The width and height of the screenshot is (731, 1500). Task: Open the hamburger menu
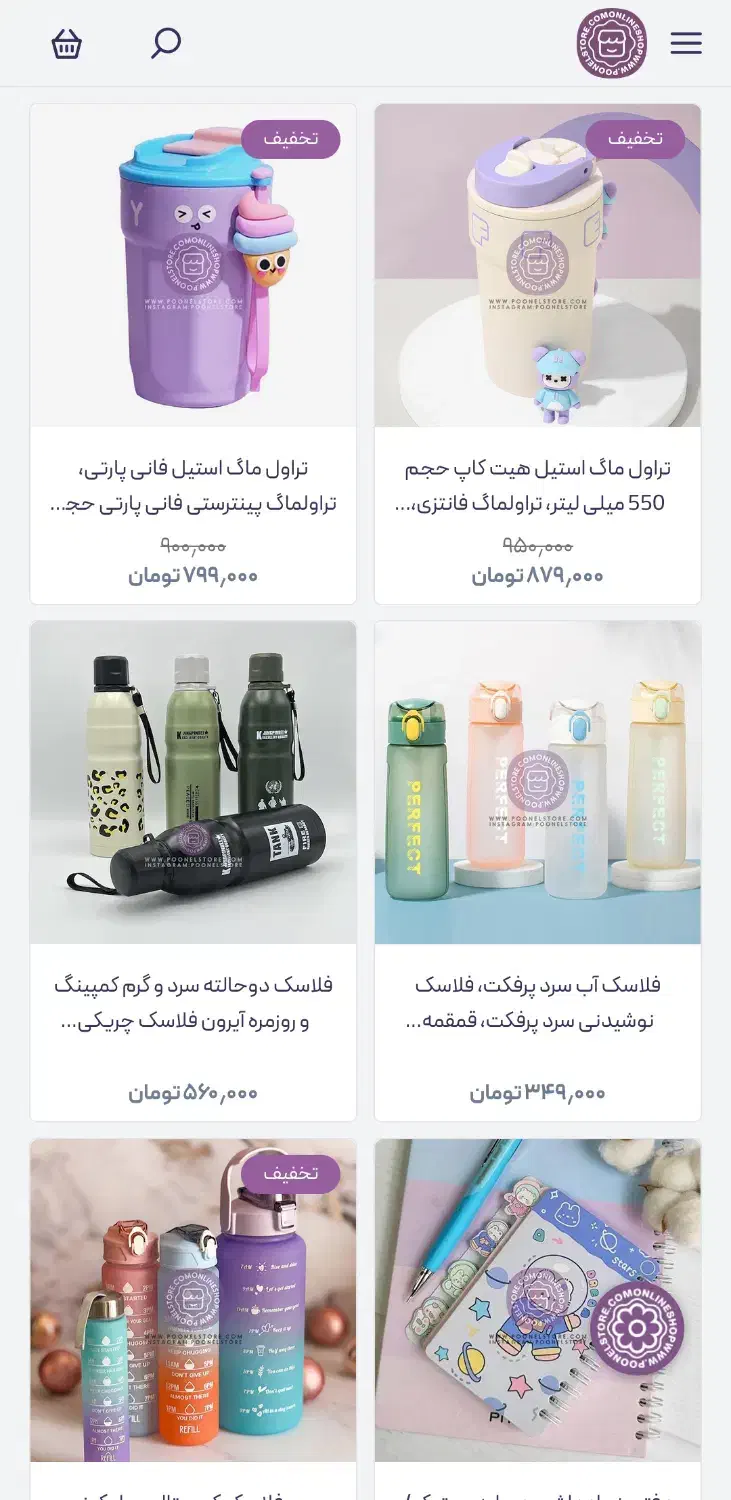[686, 43]
